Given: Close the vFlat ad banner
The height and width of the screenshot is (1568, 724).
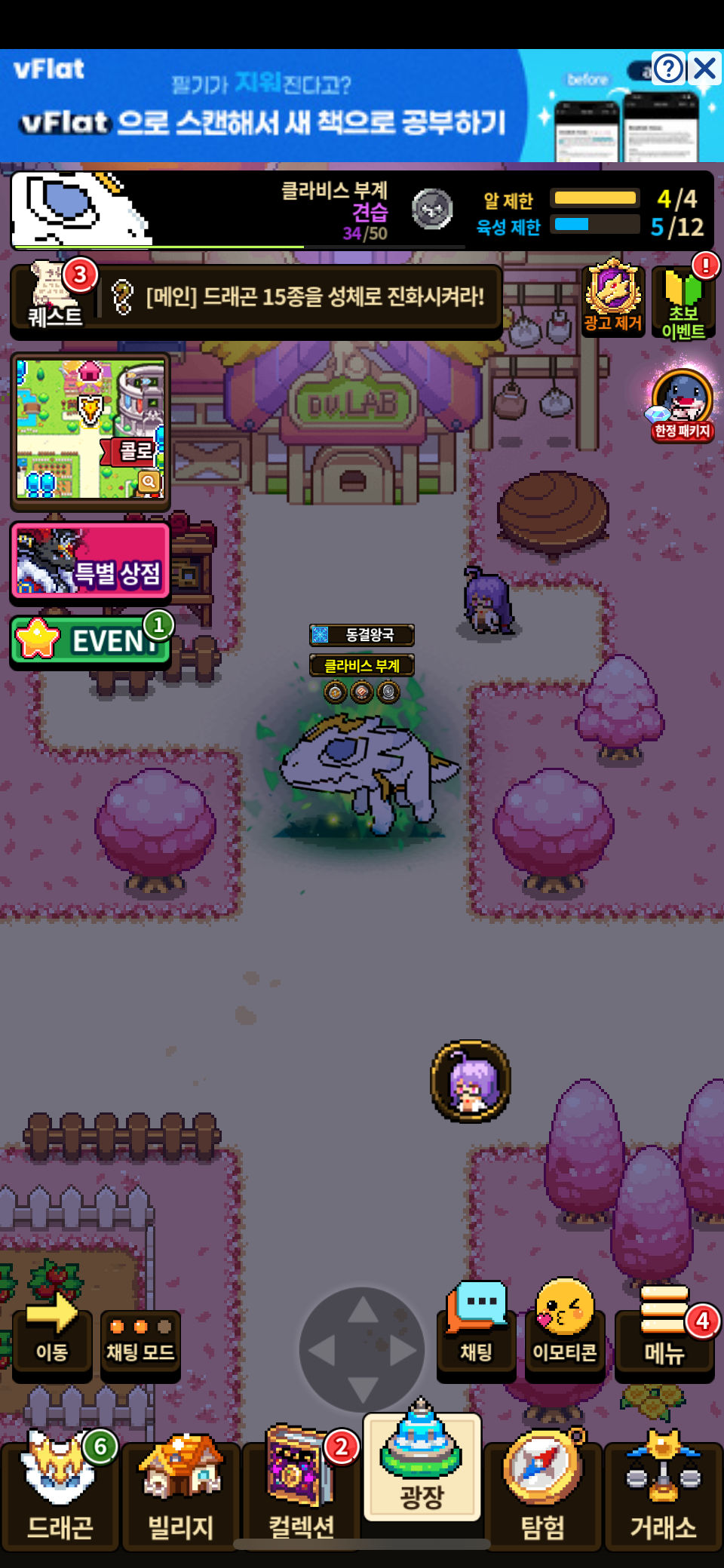Looking at the screenshot, I should click(x=705, y=69).
